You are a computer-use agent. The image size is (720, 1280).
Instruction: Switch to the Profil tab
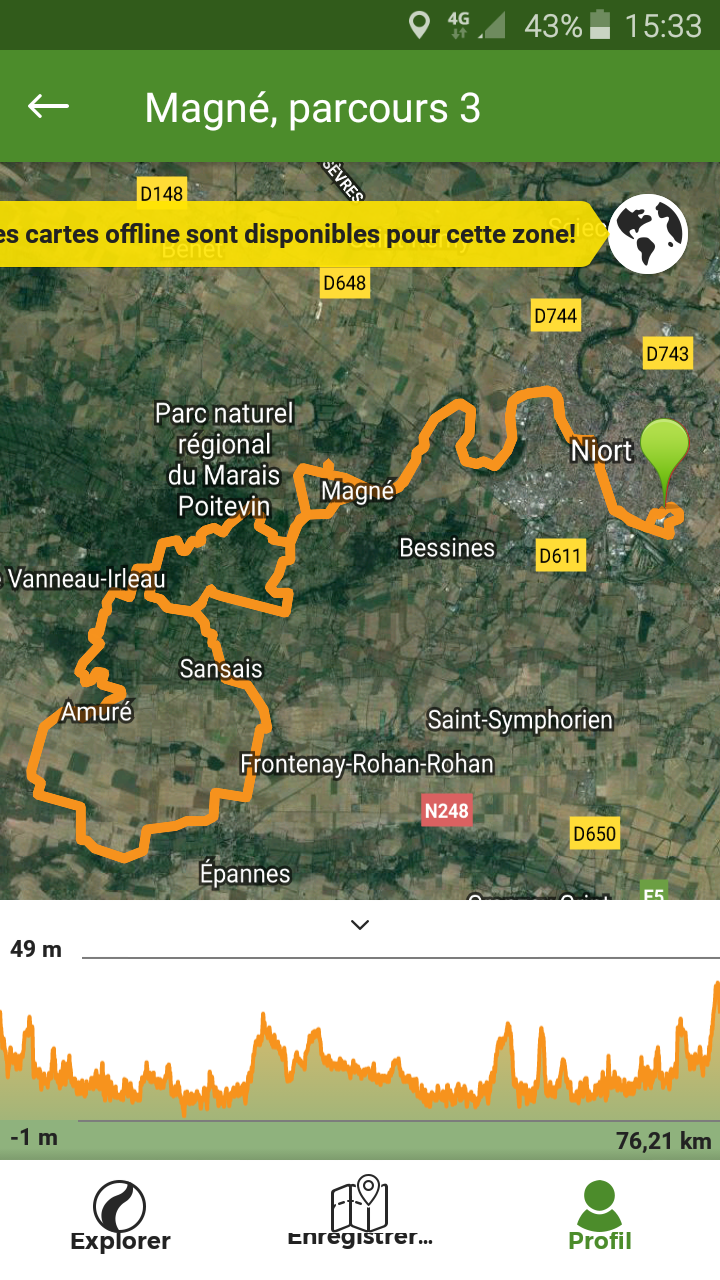coord(600,1217)
